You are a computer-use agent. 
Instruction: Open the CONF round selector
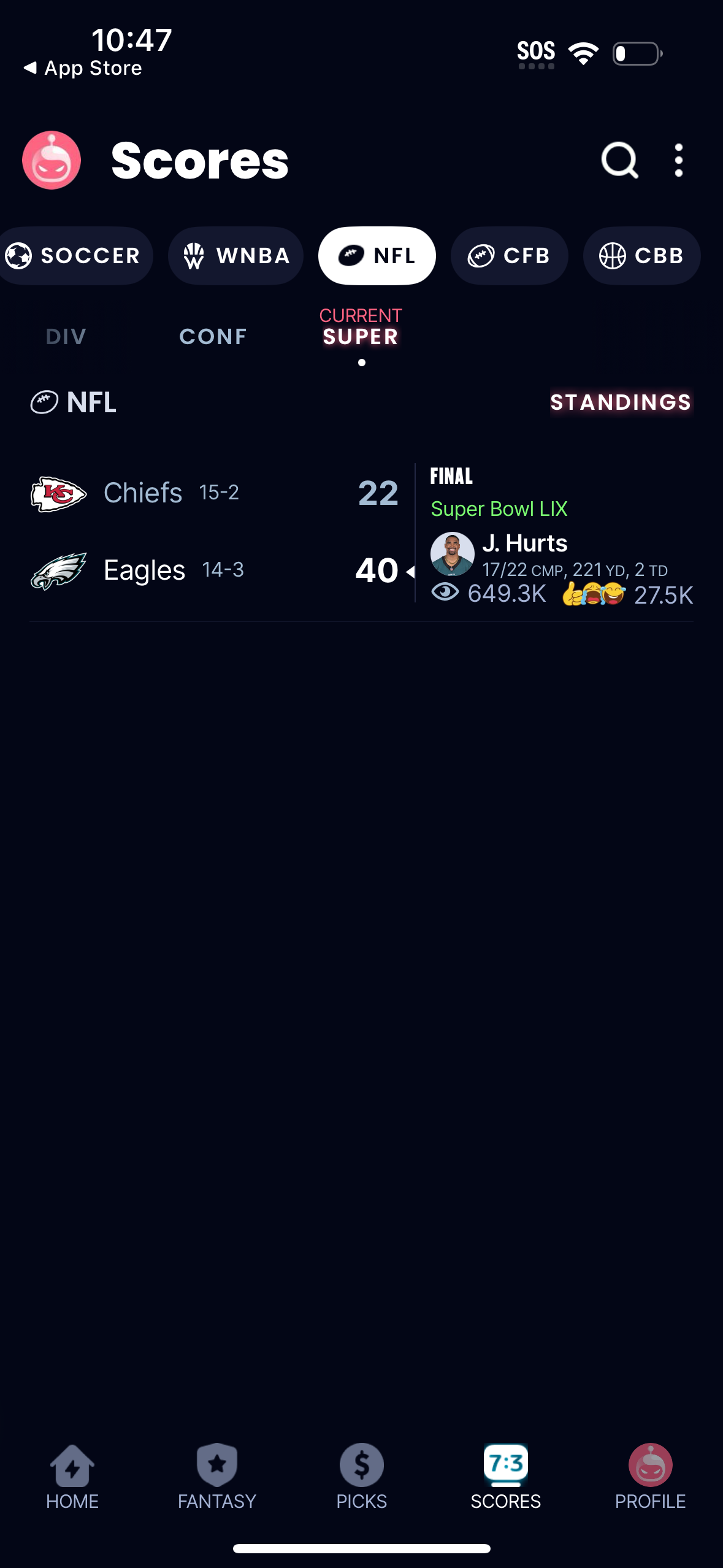point(212,336)
